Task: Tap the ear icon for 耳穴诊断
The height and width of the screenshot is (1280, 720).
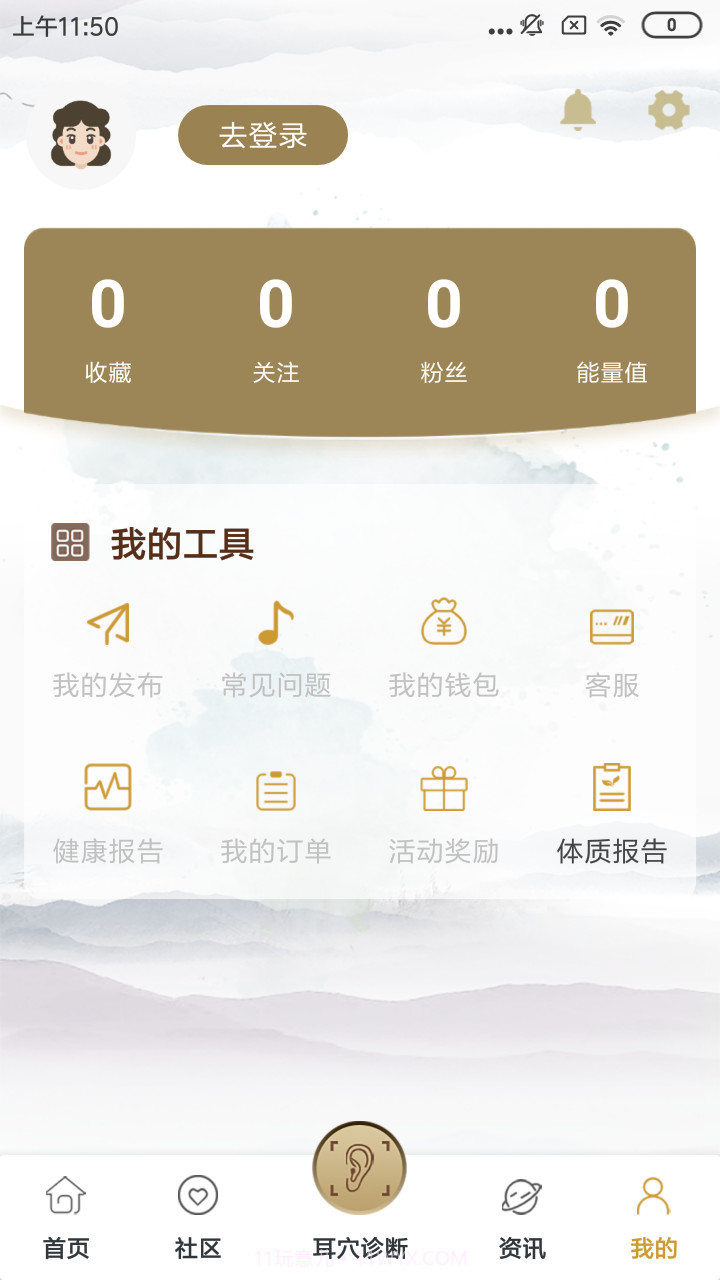Action: coord(359,1168)
